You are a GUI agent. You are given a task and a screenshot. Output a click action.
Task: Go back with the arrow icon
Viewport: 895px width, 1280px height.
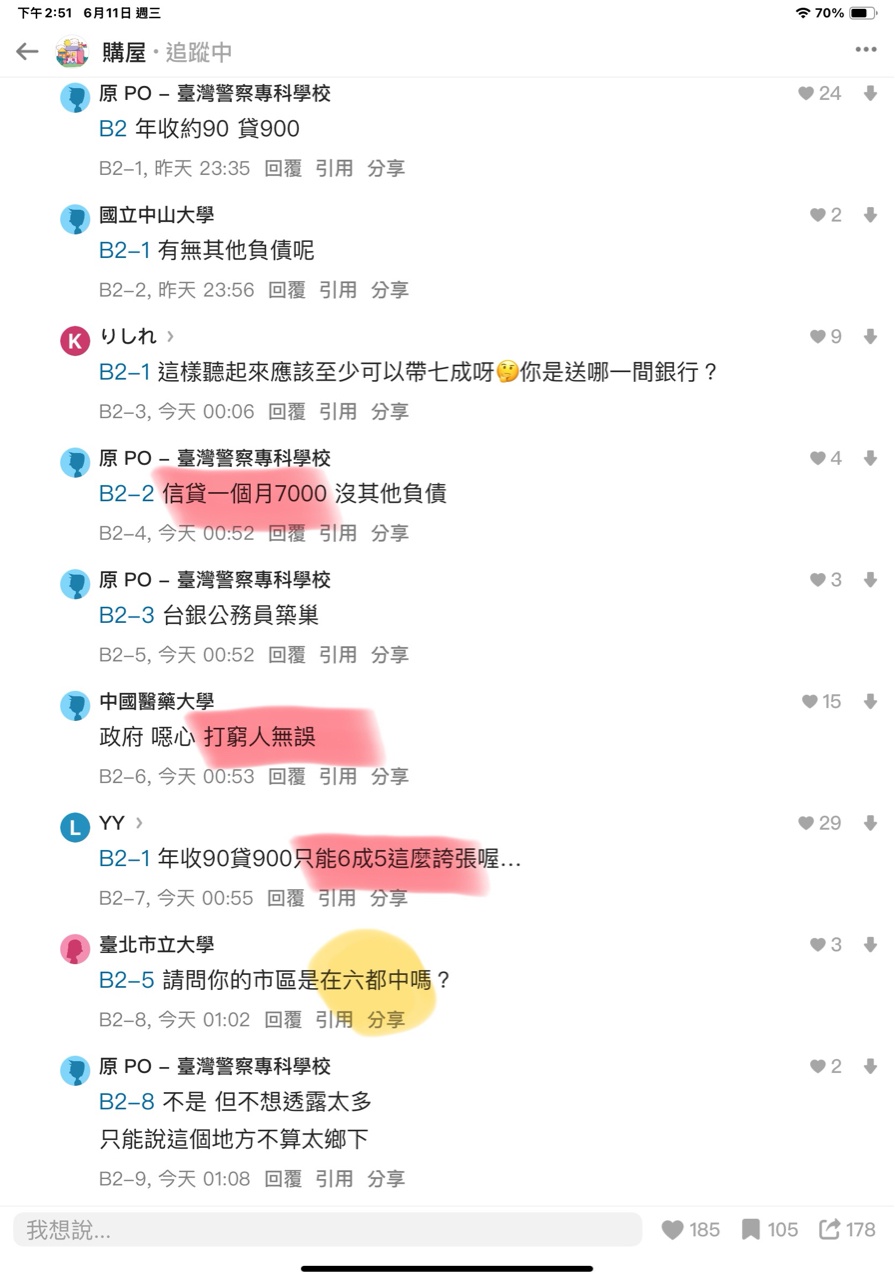[27, 52]
